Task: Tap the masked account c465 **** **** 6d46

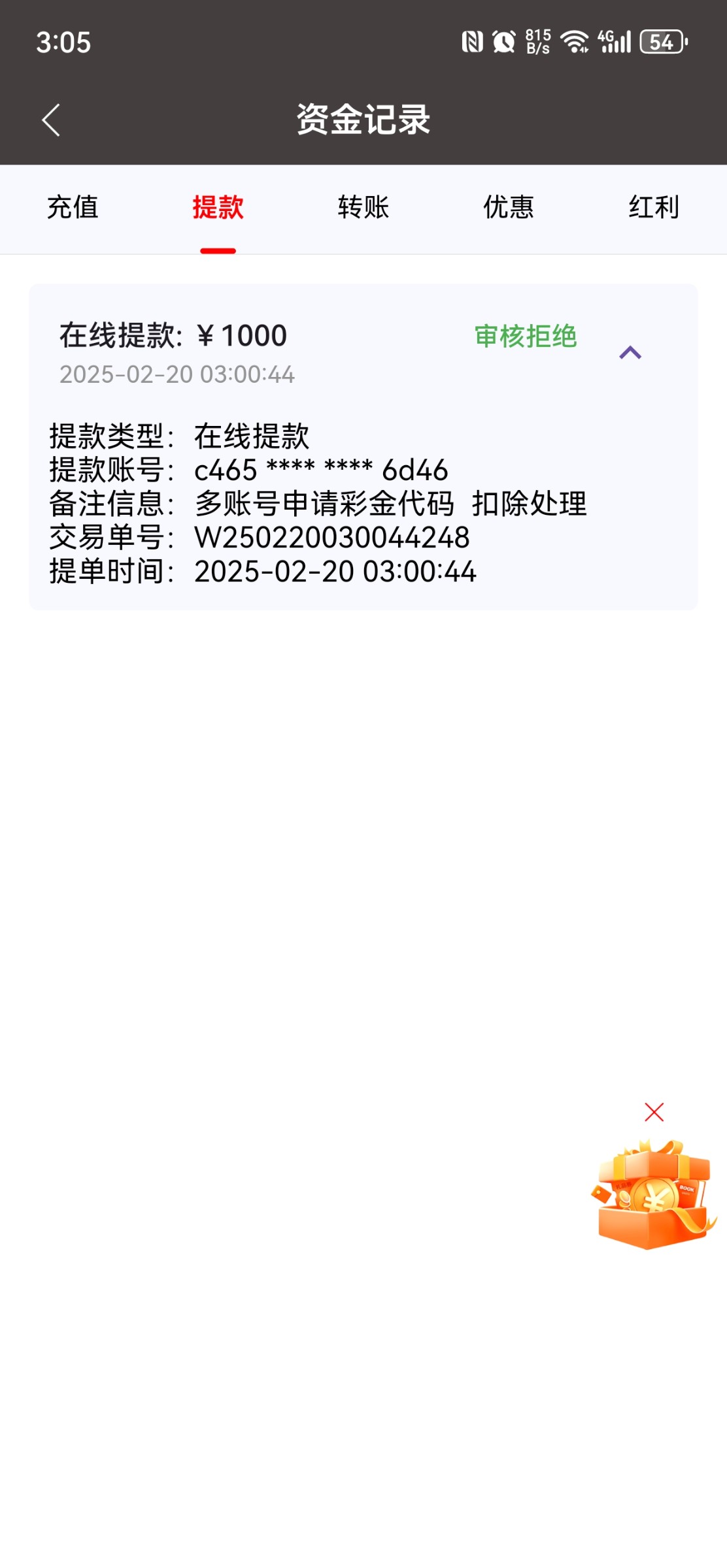Action: pos(322,470)
